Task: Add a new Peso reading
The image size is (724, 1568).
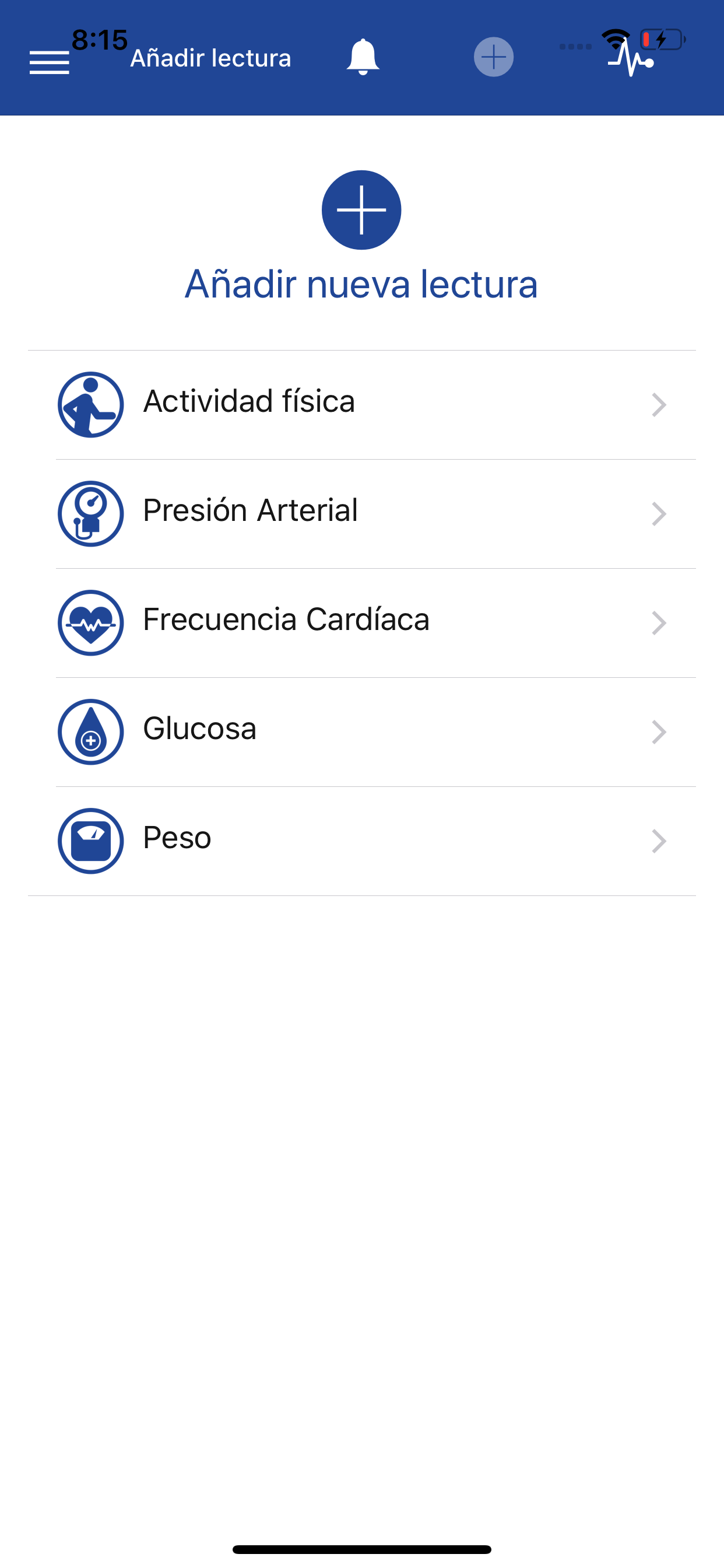Action: tap(362, 841)
